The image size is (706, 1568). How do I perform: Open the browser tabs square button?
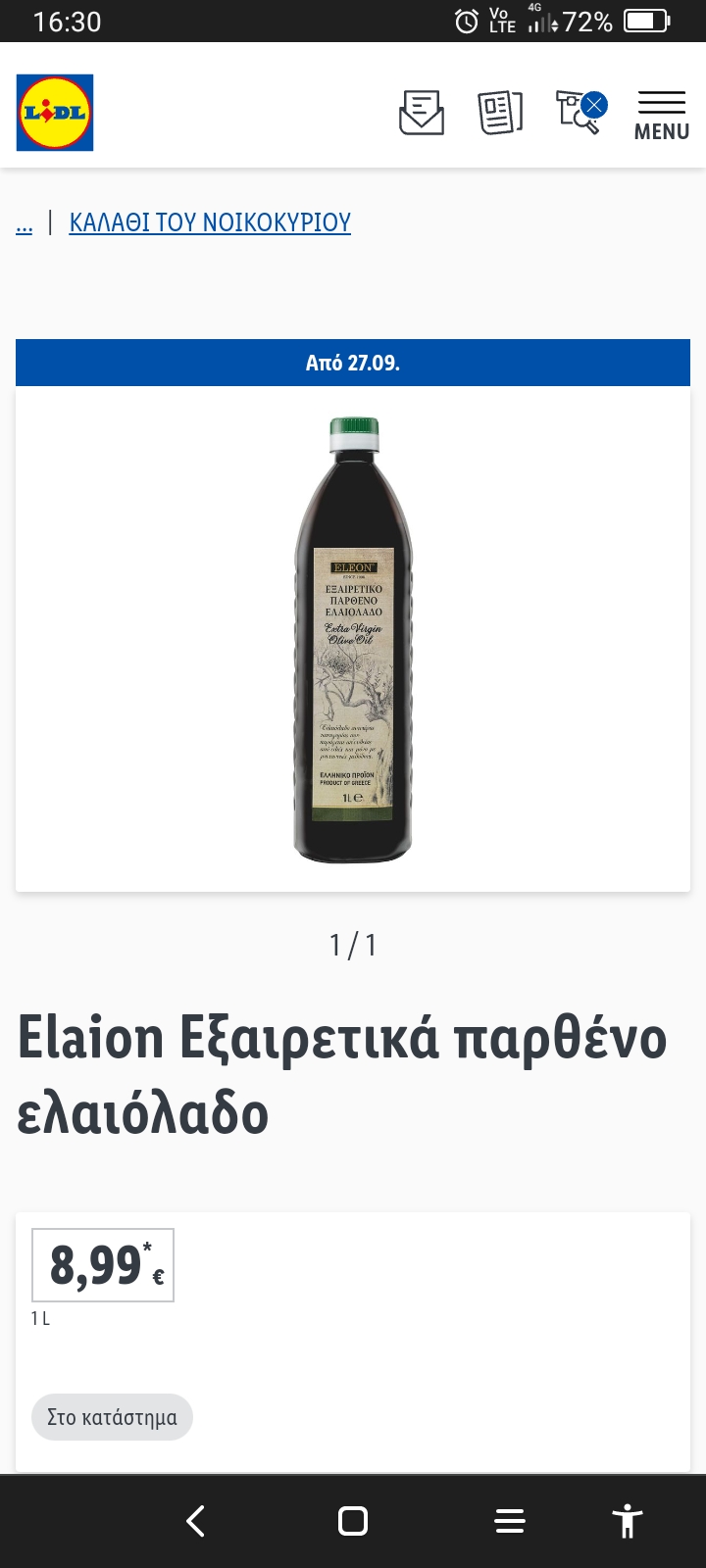pyautogui.click(x=353, y=1521)
